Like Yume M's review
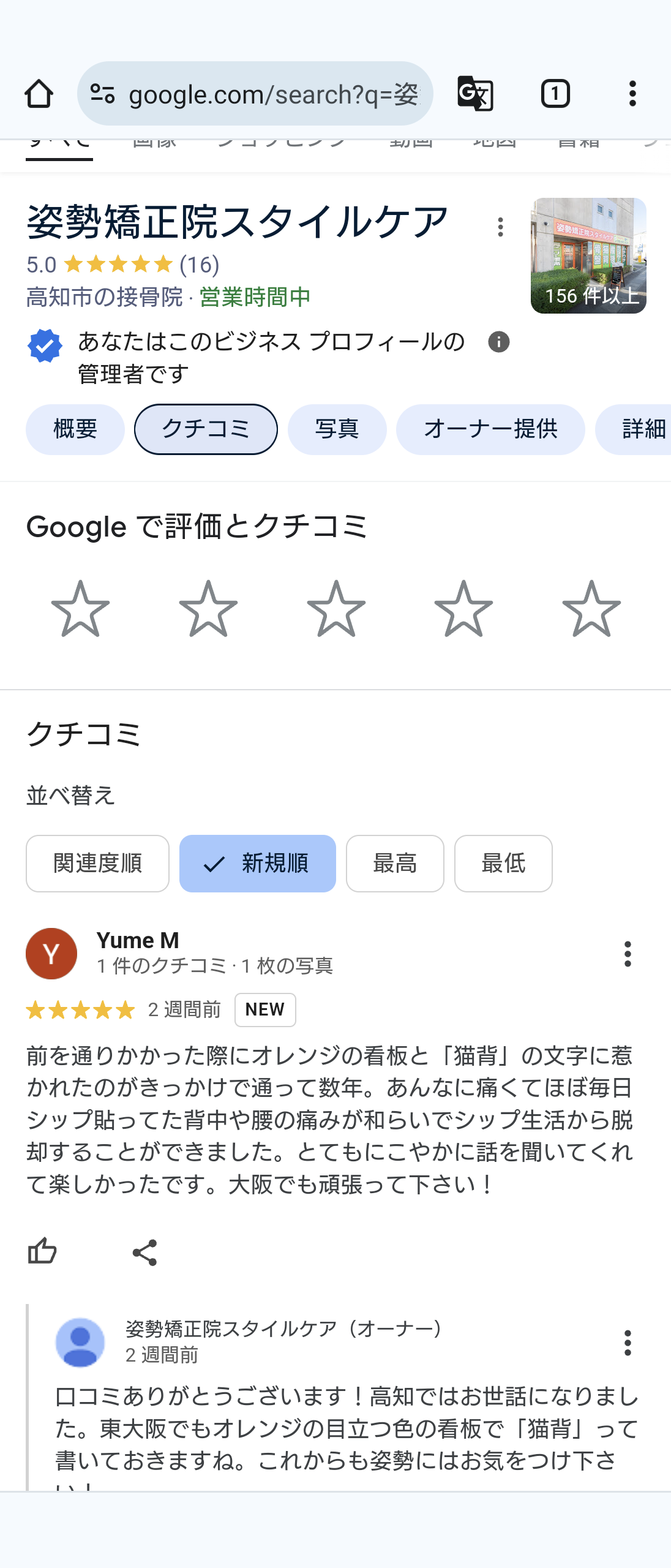The width and height of the screenshot is (671, 1568). (x=42, y=1251)
